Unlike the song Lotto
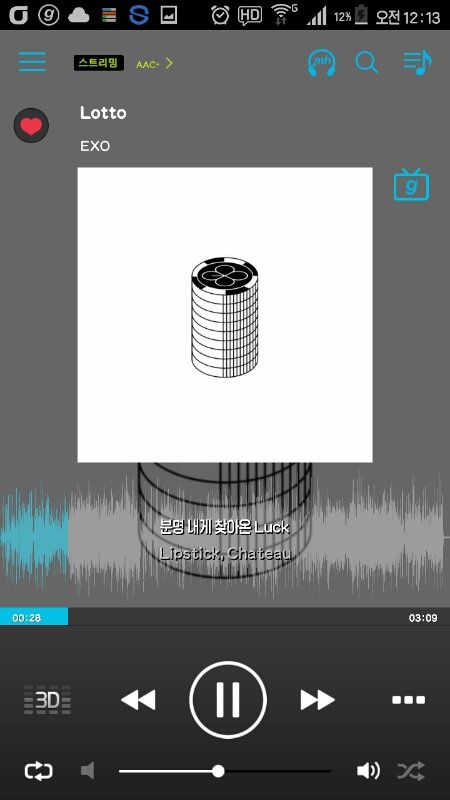The image size is (450, 800). (x=31, y=126)
